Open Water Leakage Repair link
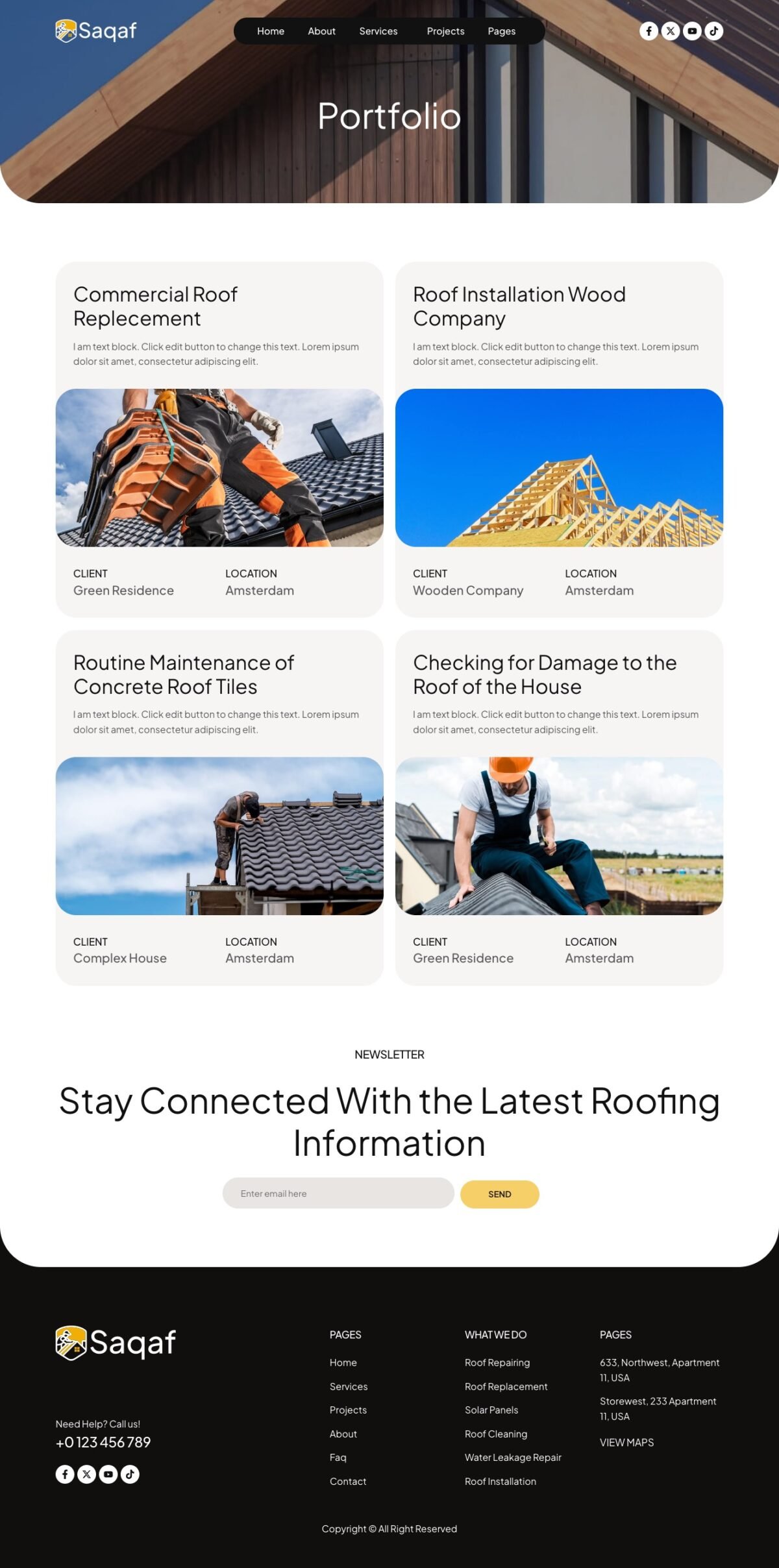Image resolution: width=779 pixels, height=1568 pixels. (512, 1457)
